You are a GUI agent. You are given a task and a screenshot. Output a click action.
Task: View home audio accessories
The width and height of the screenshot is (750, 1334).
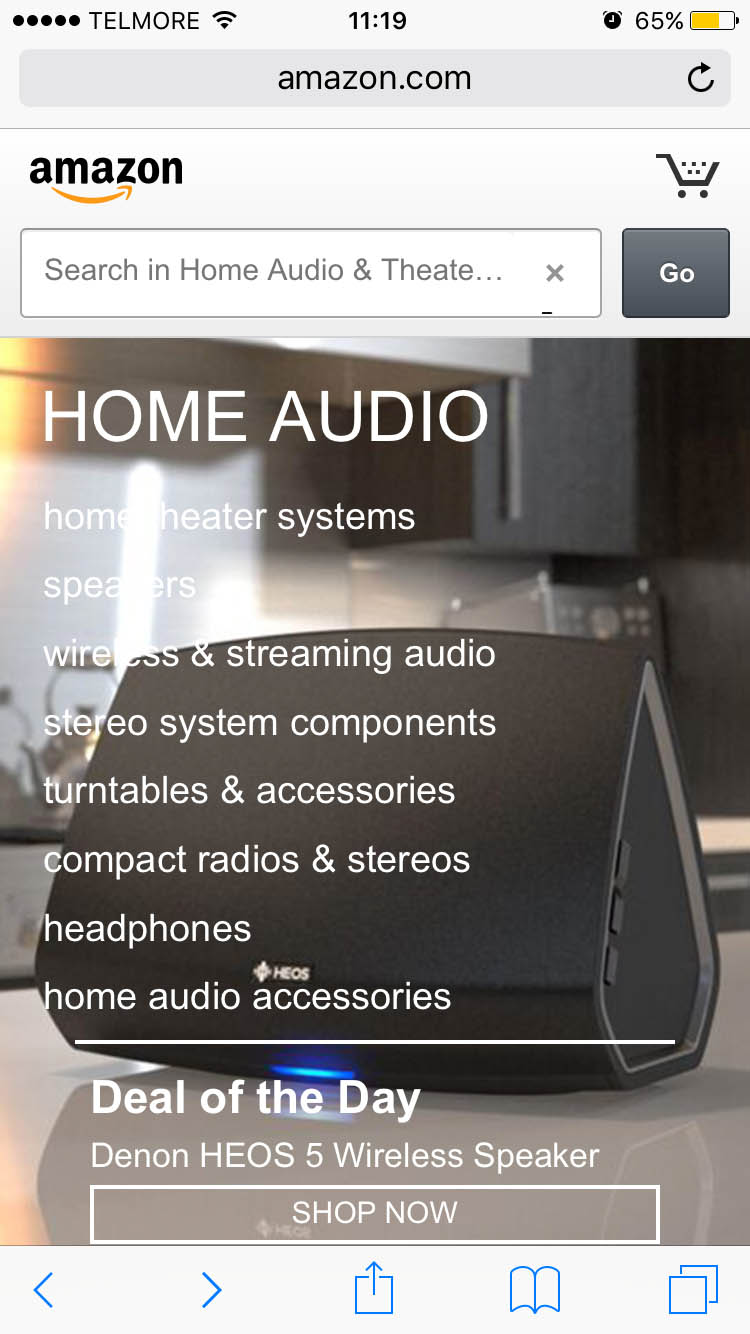(x=247, y=996)
